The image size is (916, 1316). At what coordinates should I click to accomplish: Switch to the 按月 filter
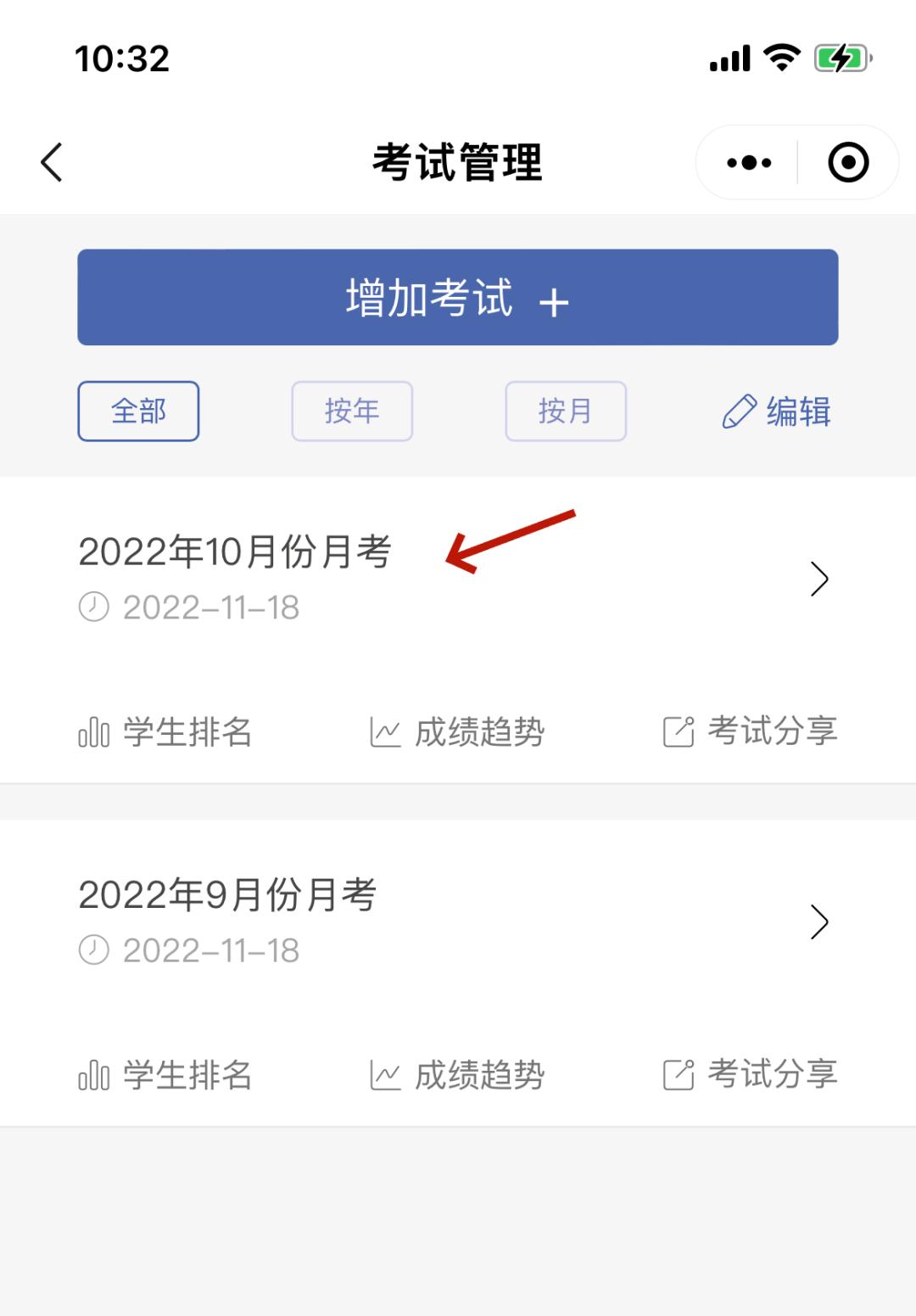pyautogui.click(x=565, y=412)
